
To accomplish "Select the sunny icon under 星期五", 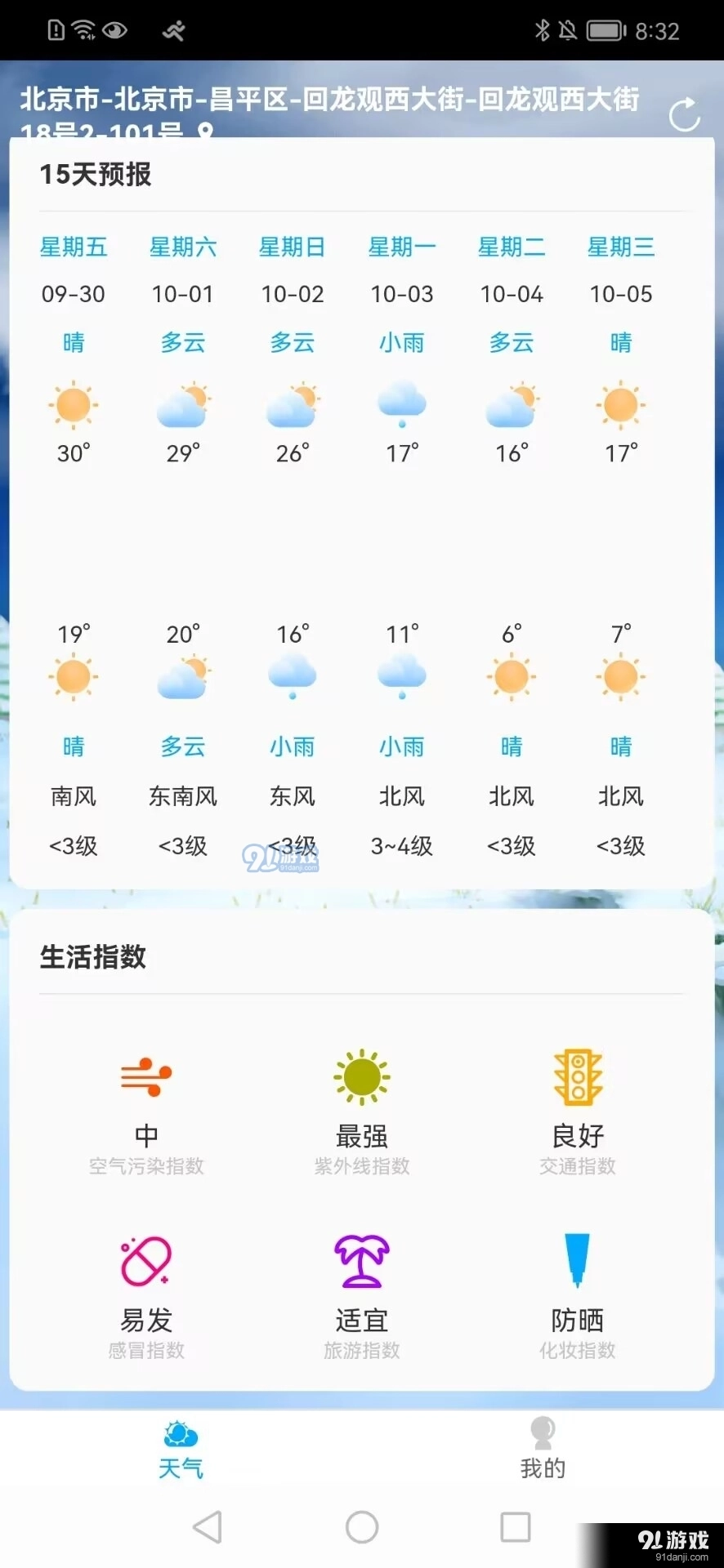I will 73,403.
